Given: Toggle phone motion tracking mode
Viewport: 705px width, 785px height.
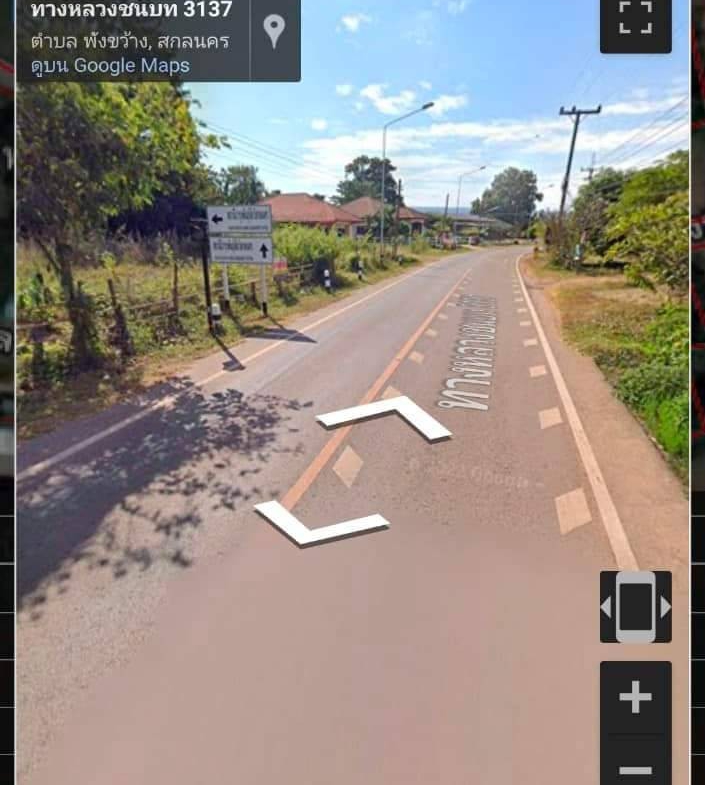Looking at the screenshot, I should (635, 607).
